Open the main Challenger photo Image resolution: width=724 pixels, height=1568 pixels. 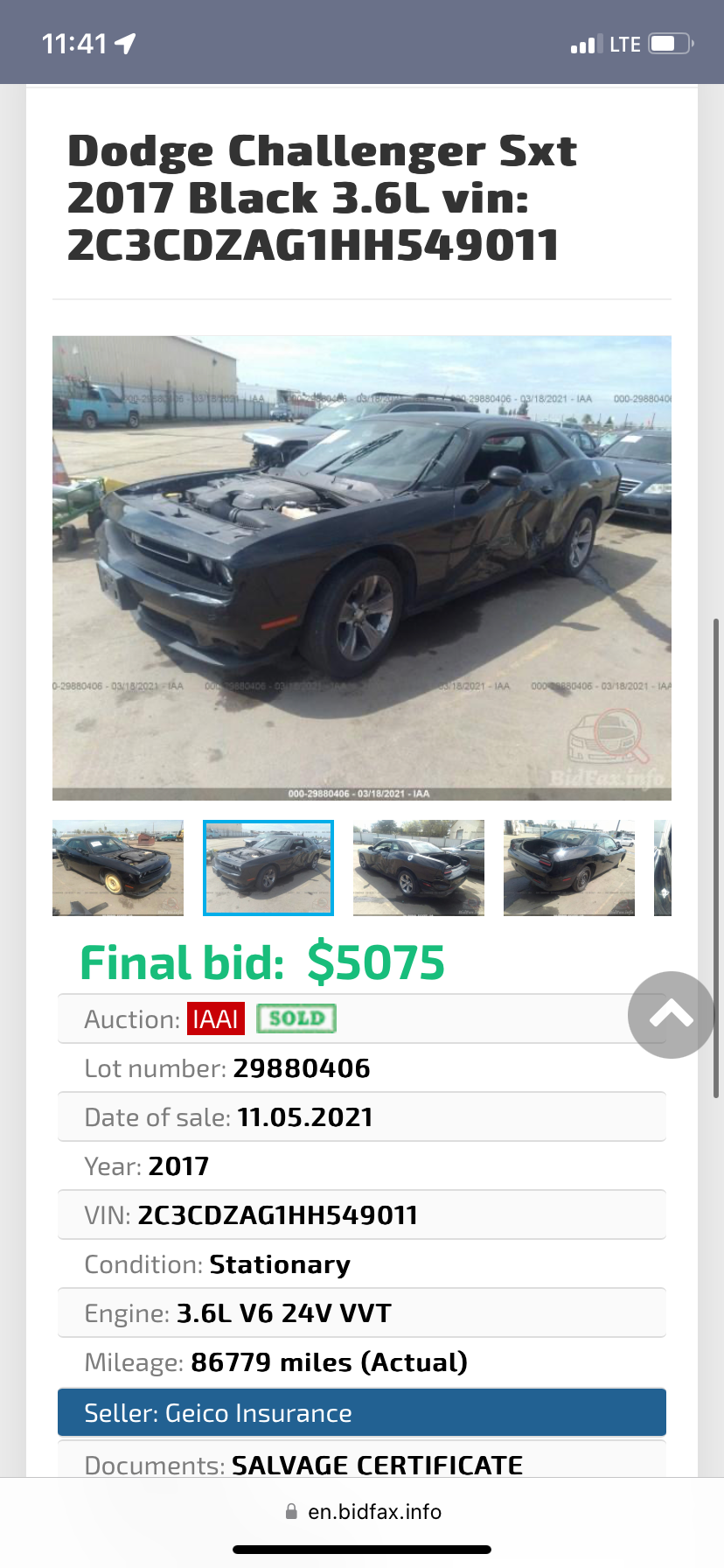pos(362,568)
